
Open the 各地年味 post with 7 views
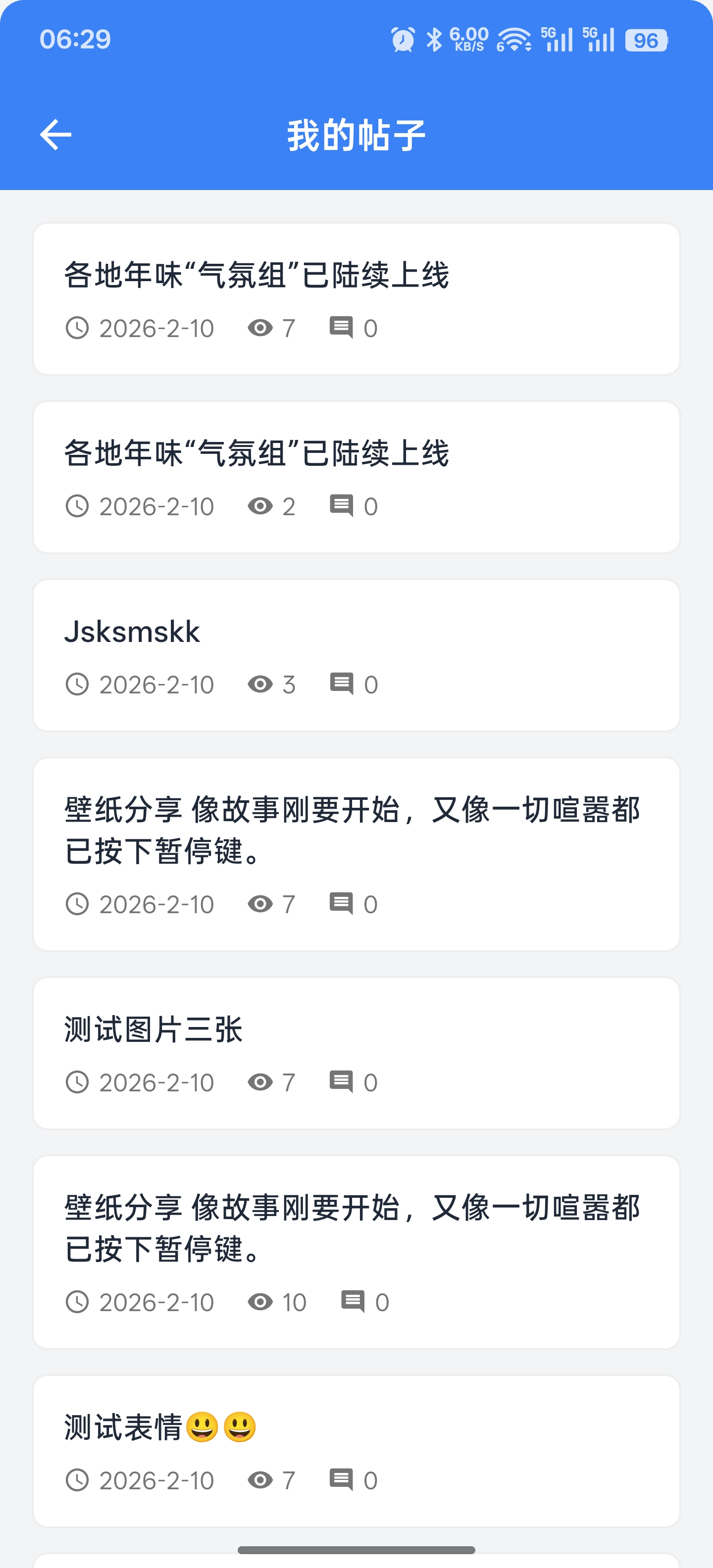pos(356,298)
